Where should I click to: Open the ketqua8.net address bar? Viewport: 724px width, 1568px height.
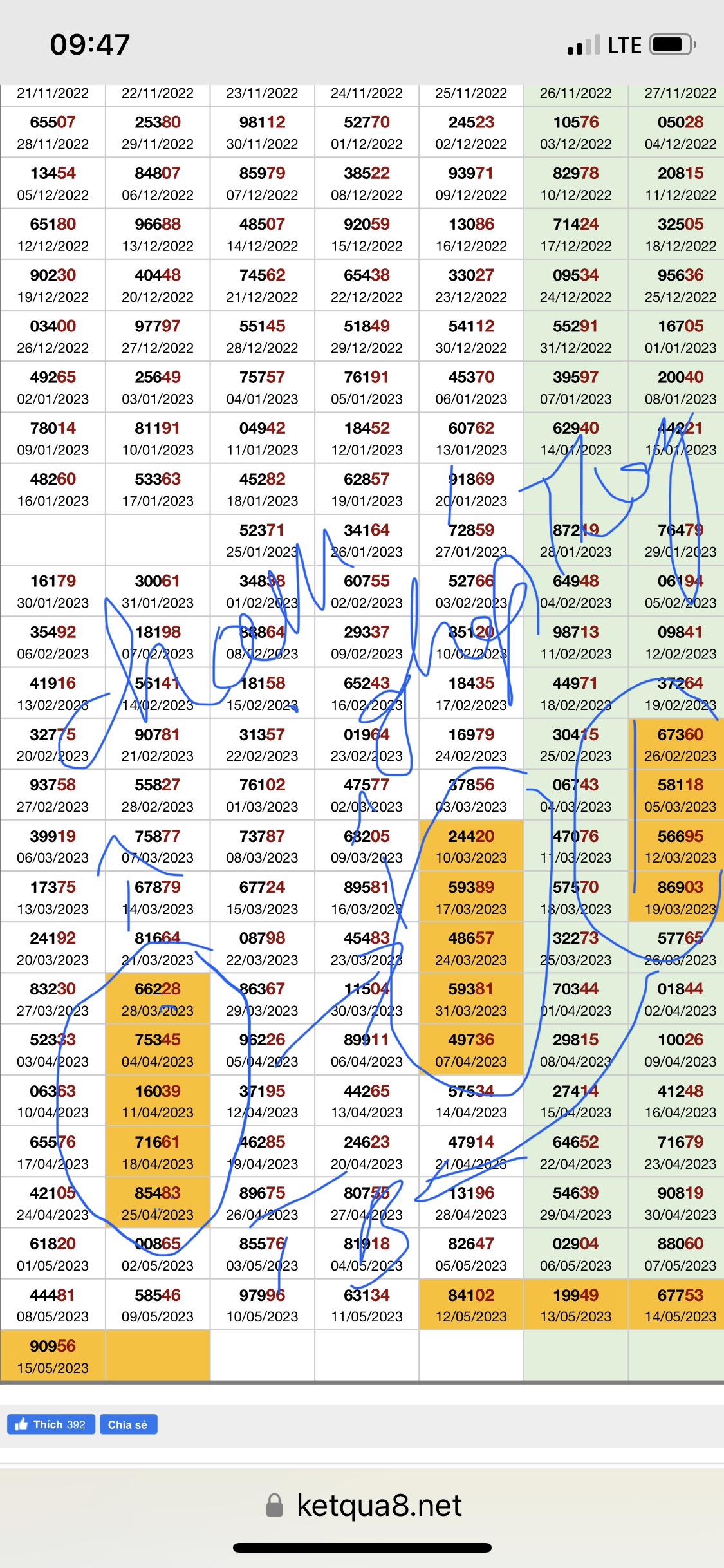[x=364, y=1506]
